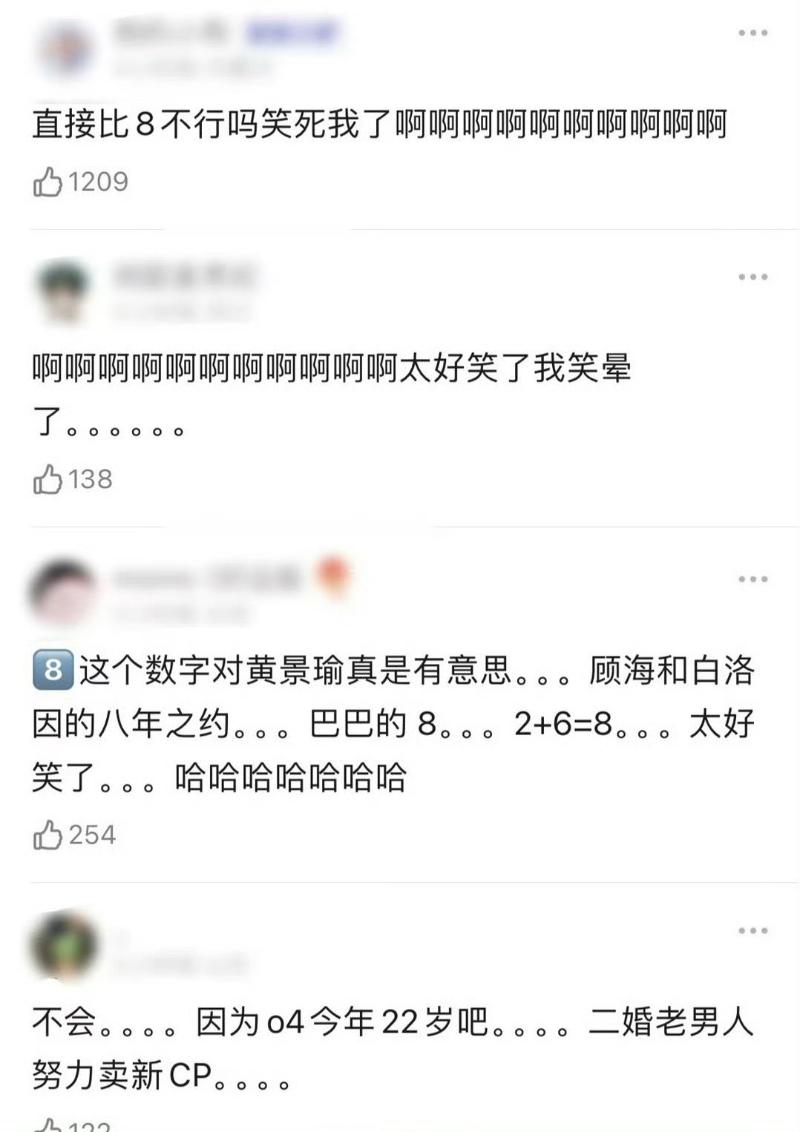The height and width of the screenshot is (1132, 800).
Task: Like the comment starting with 直接比8不行吗
Action: [48, 182]
